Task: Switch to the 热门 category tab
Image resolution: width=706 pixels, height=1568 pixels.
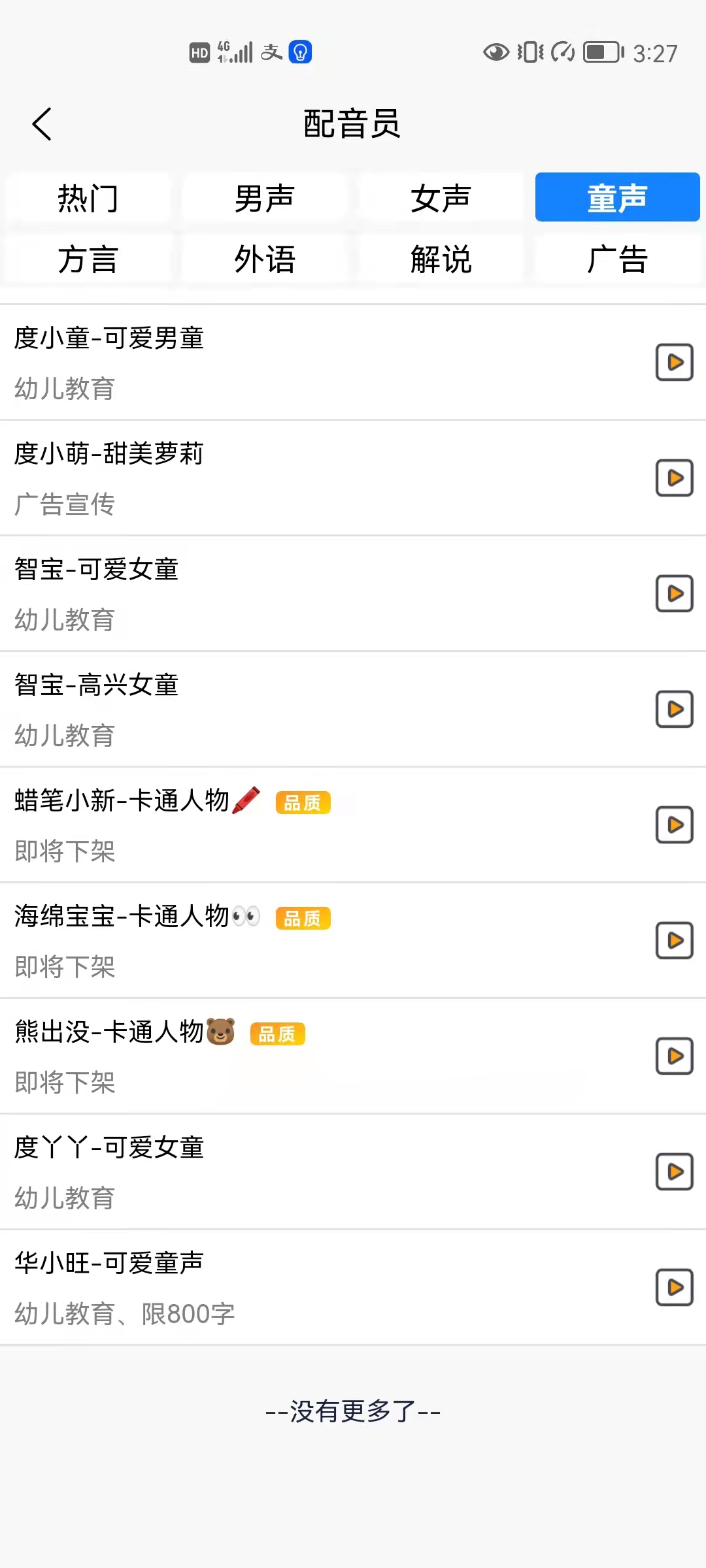Action: [88, 198]
